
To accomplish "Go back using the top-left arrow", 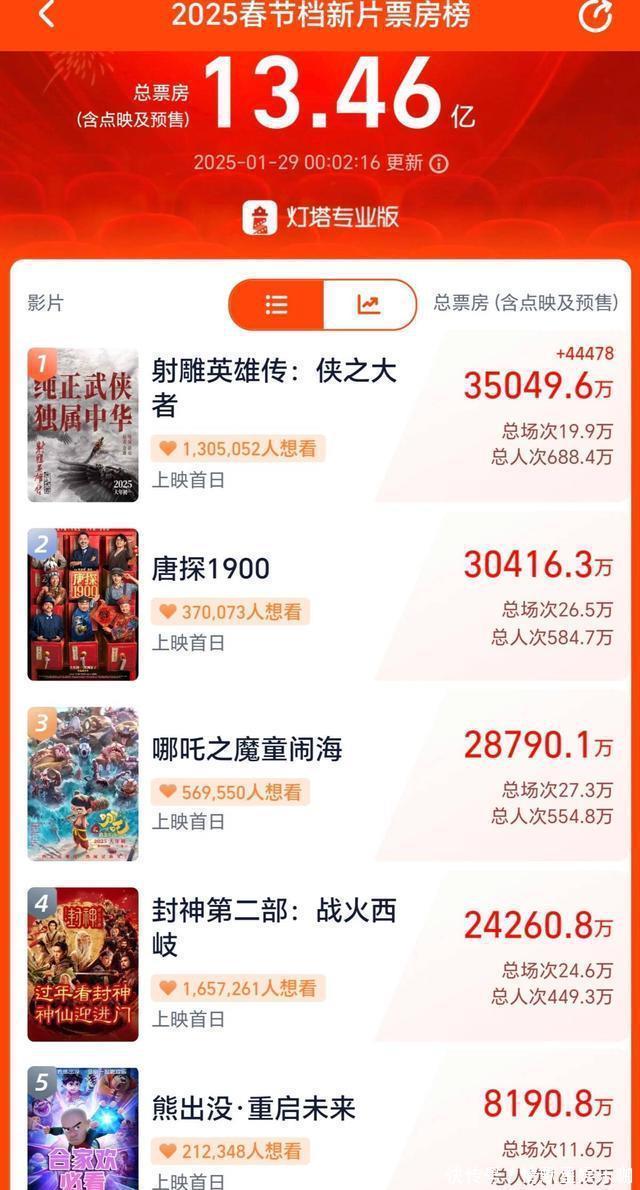I will 46,15.
